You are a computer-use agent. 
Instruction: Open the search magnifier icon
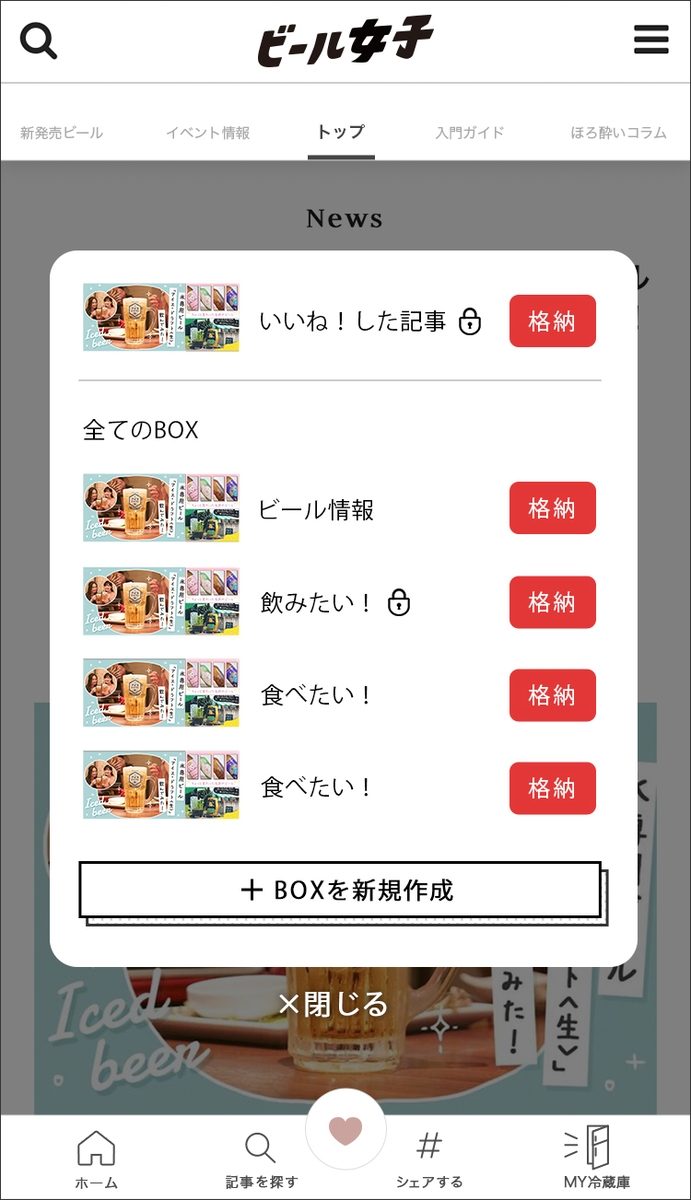click(38, 41)
